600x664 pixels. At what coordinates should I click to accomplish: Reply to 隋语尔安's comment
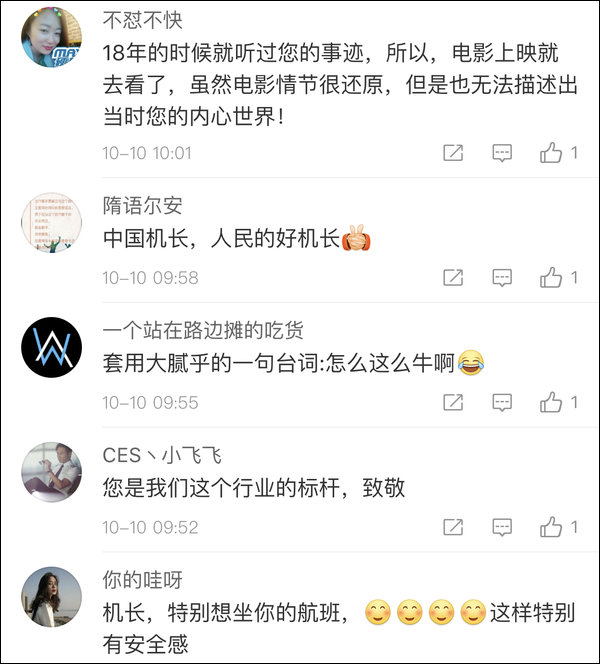502,277
